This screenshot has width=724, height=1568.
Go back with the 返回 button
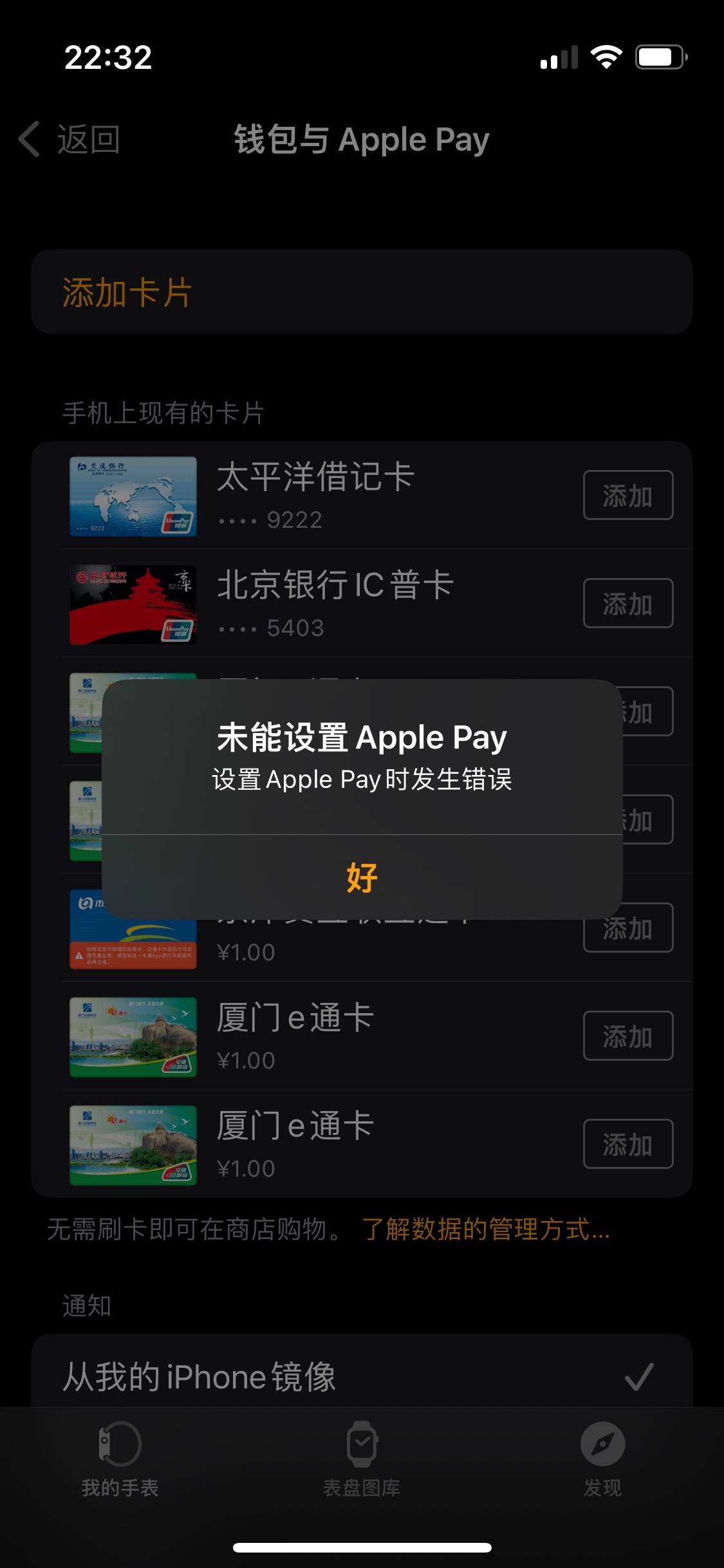pos(70,139)
